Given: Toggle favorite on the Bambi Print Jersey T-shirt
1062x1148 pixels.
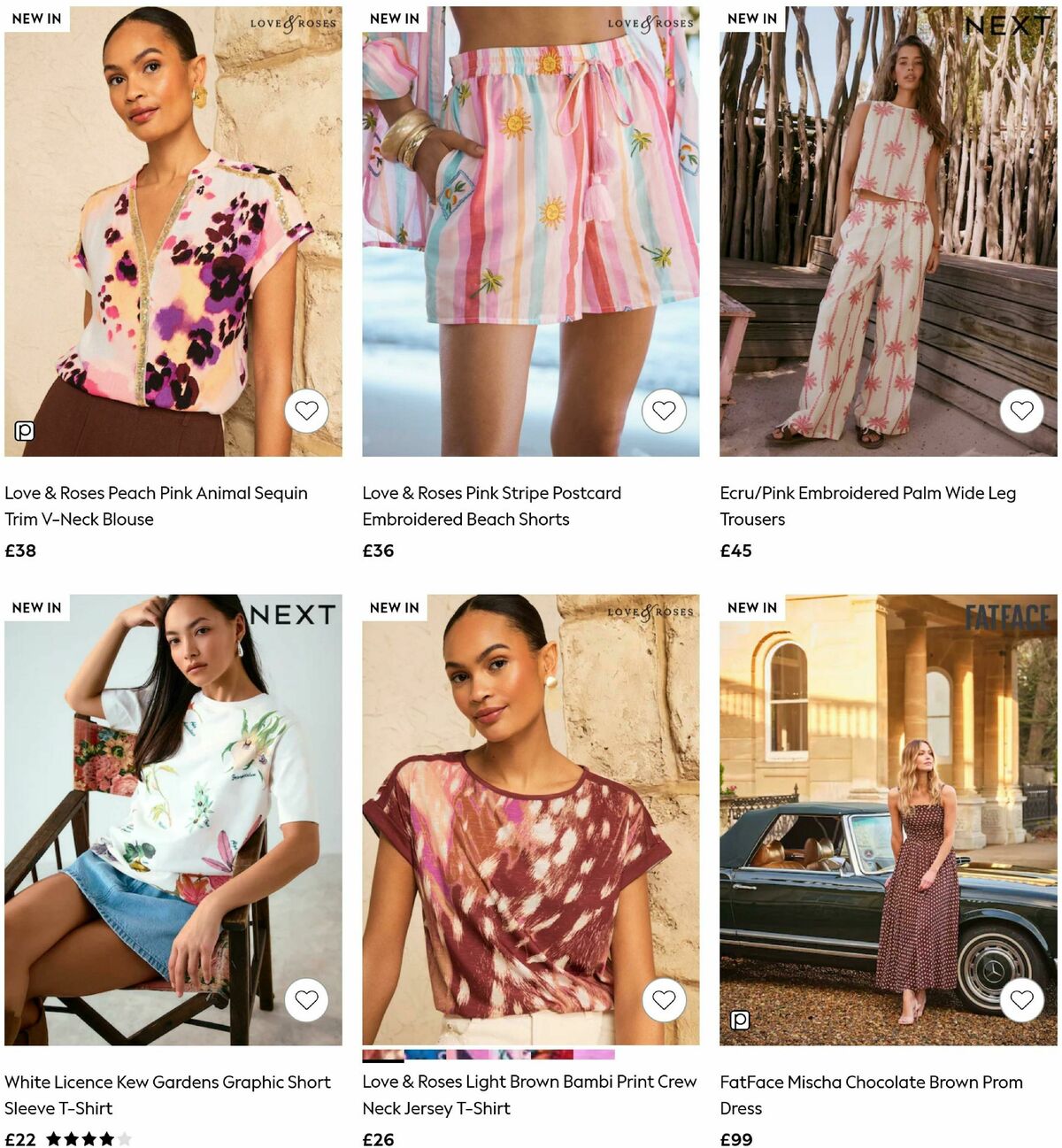Looking at the screenshot, I should (x=664, y=1000).
